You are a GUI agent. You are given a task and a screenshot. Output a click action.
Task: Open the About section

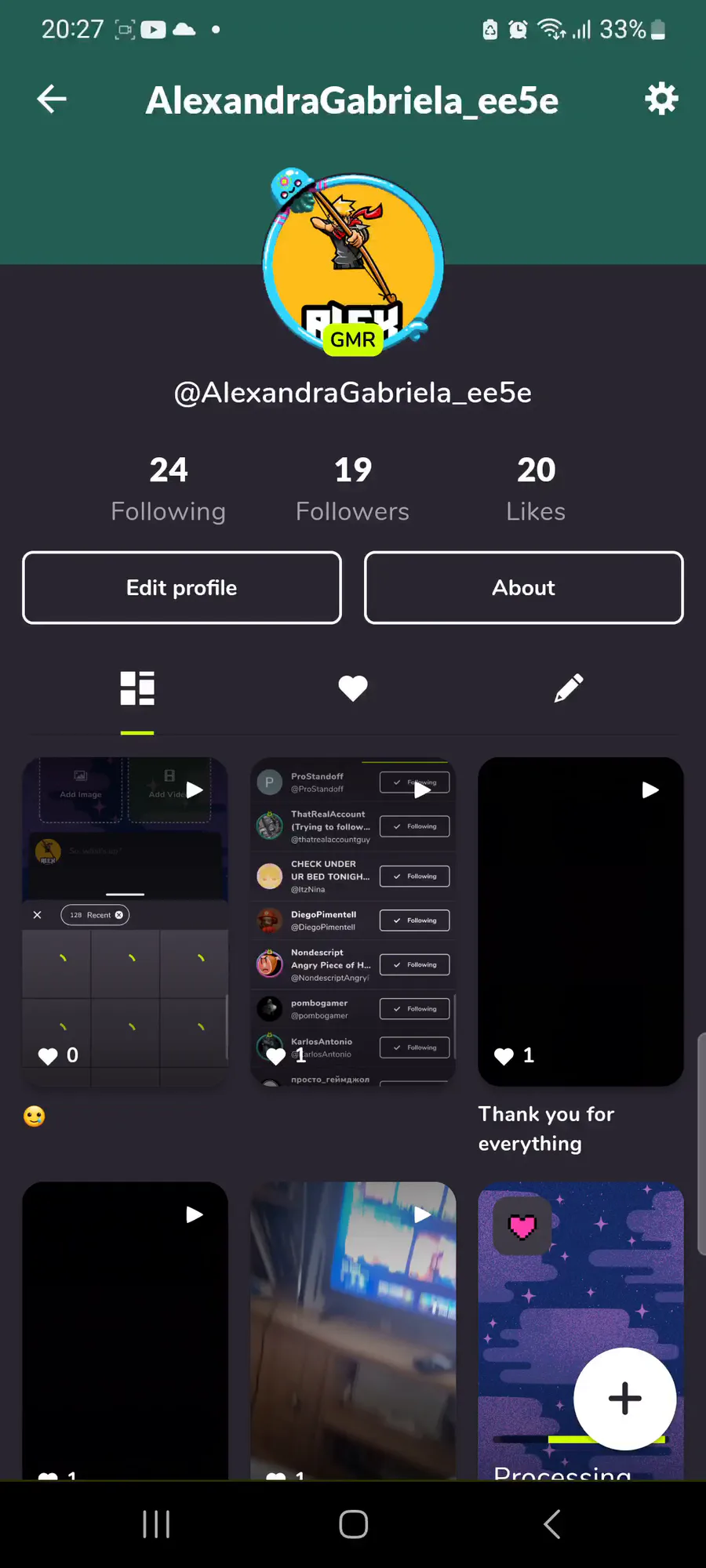pyautogui.click(x=523, y=588)
